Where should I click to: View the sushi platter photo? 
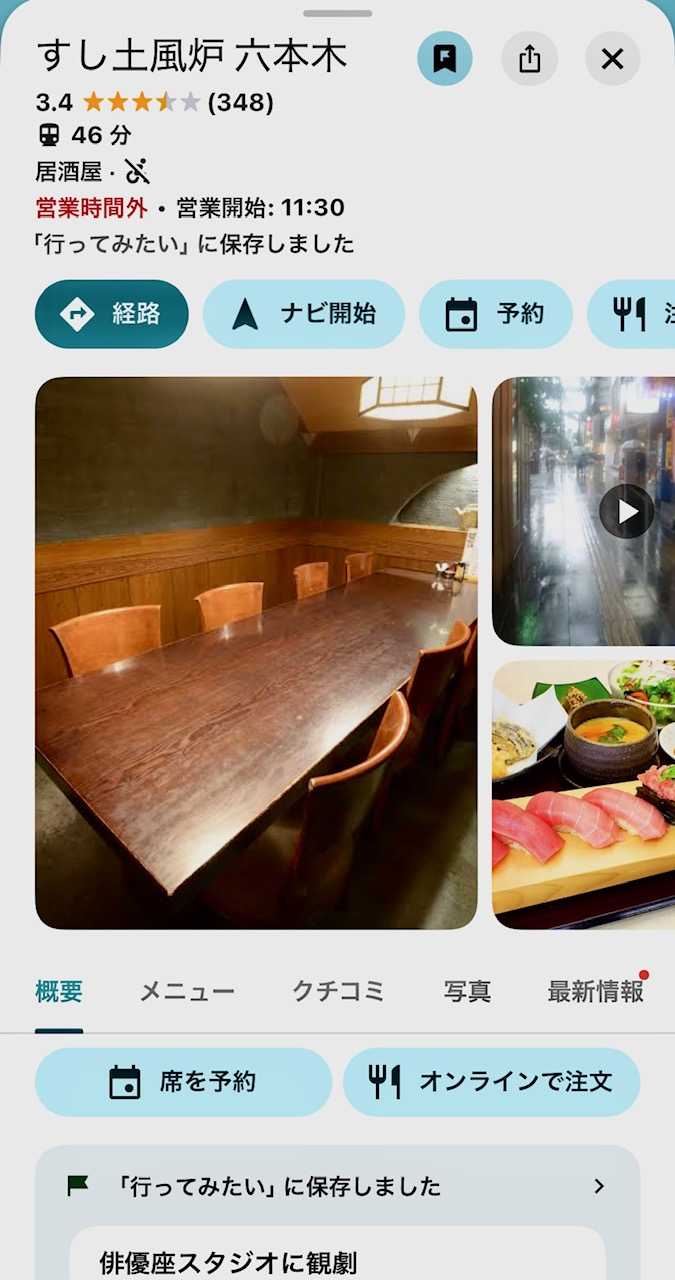pyautogui.click(x=584, y=795)
